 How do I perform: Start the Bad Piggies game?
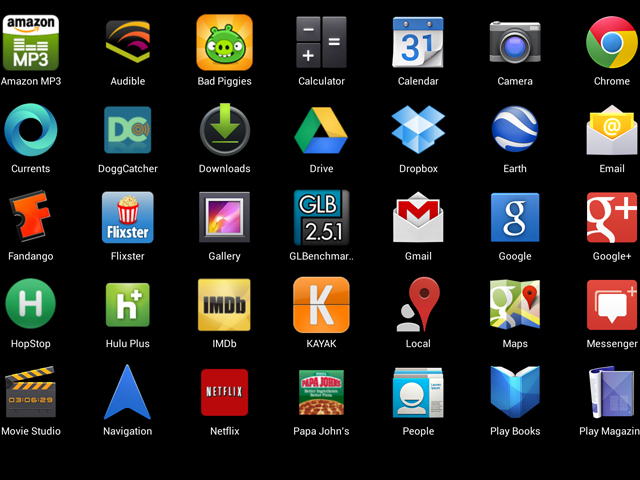tap(224, 42)
